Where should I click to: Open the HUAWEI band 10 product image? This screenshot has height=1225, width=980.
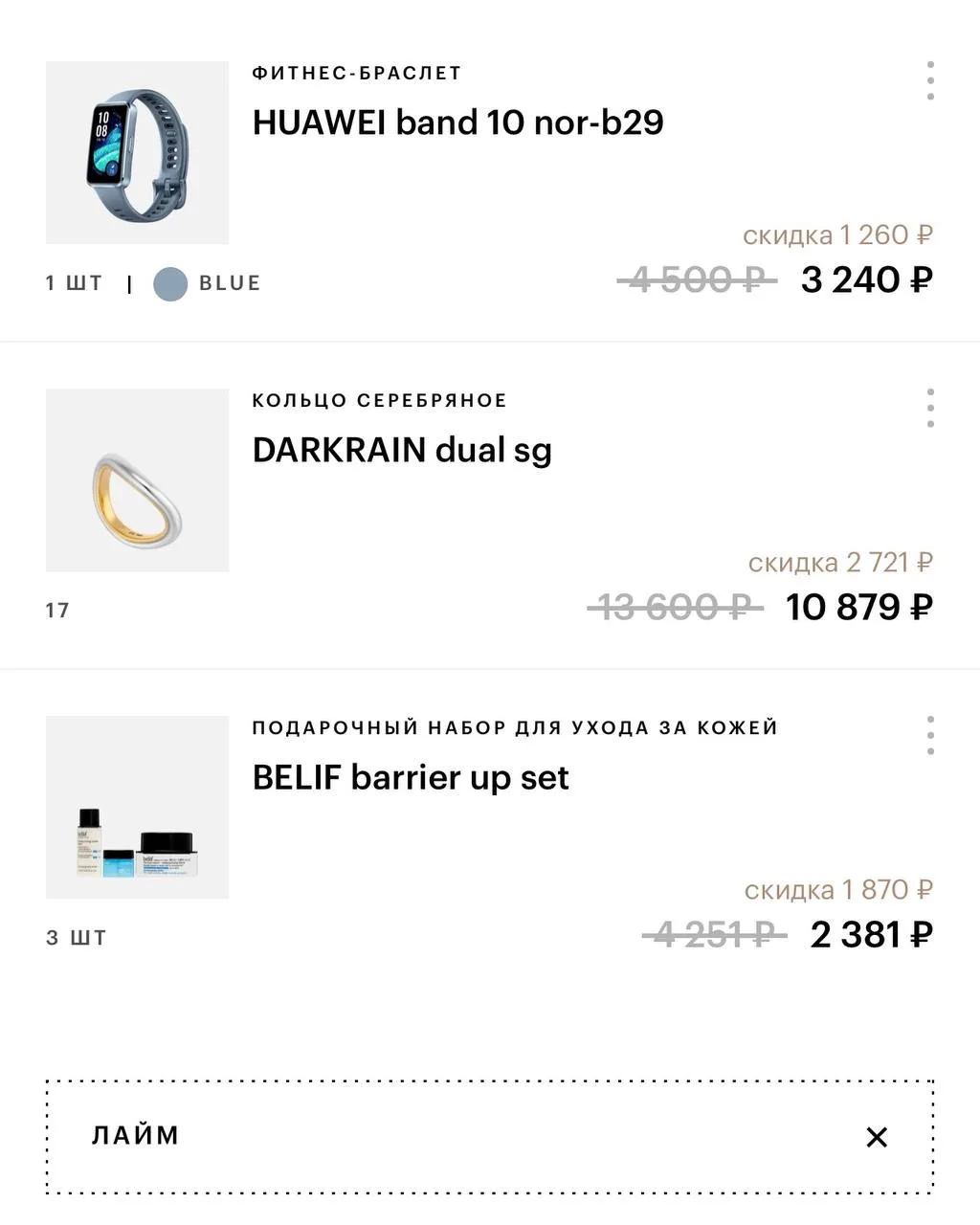click(x=137, y=153)
